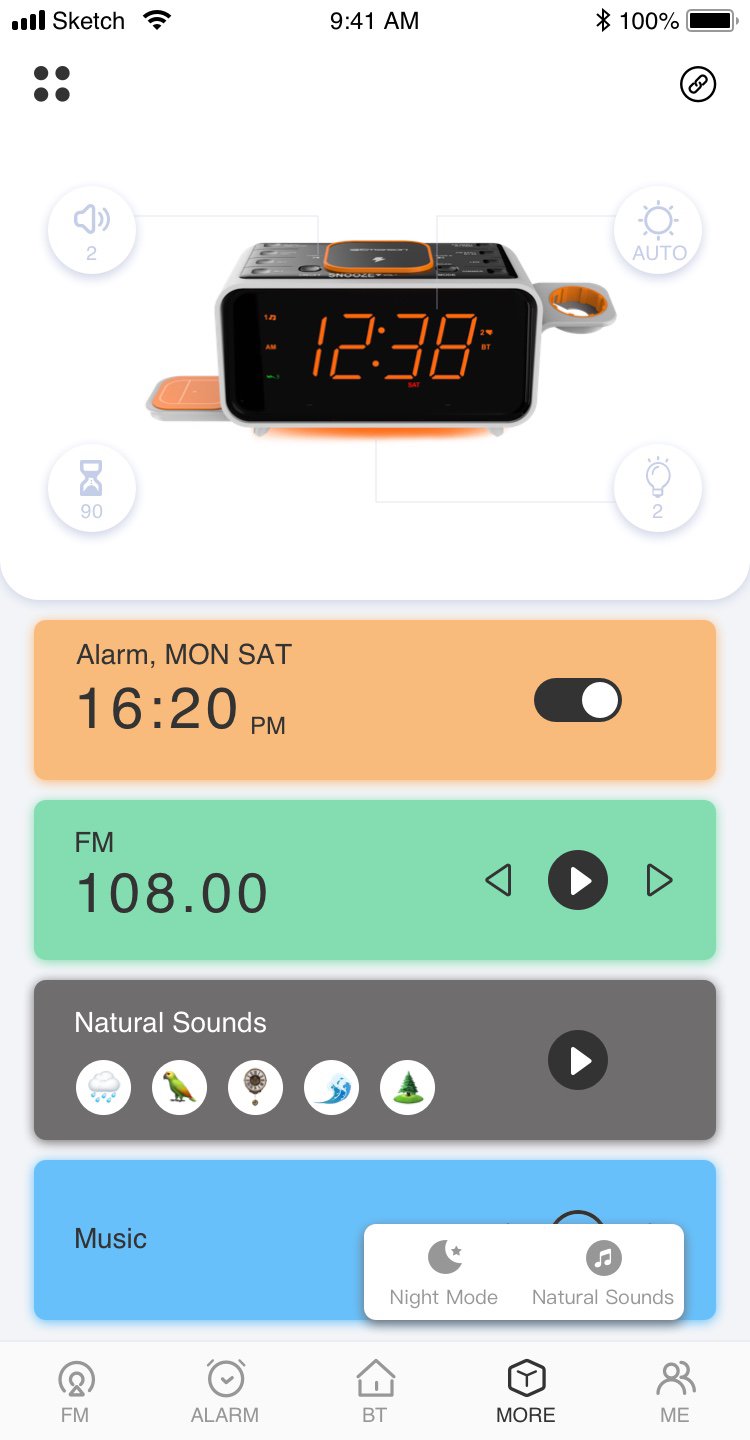Toggle the 16:20 alarm switch

click(x=578, y=701)
